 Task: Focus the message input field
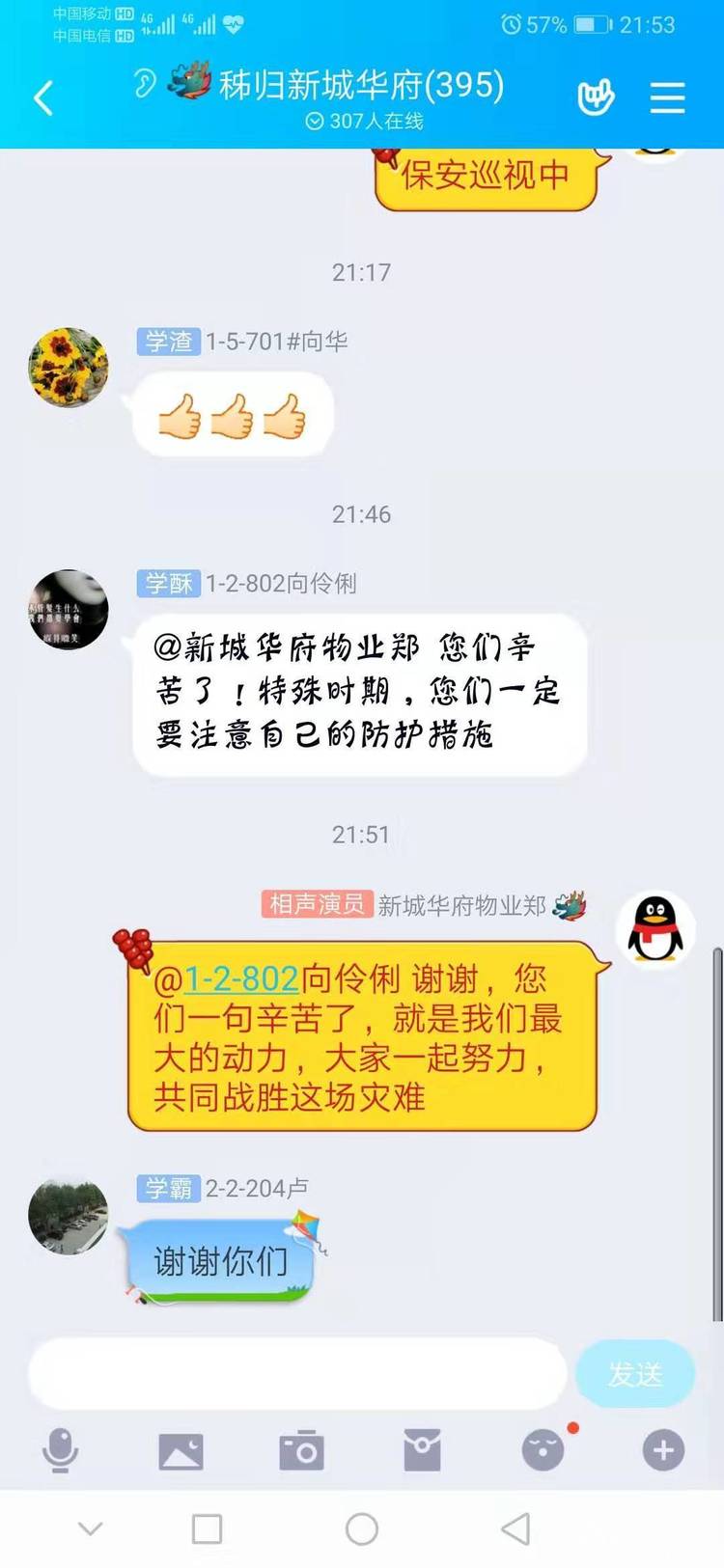297,1373
